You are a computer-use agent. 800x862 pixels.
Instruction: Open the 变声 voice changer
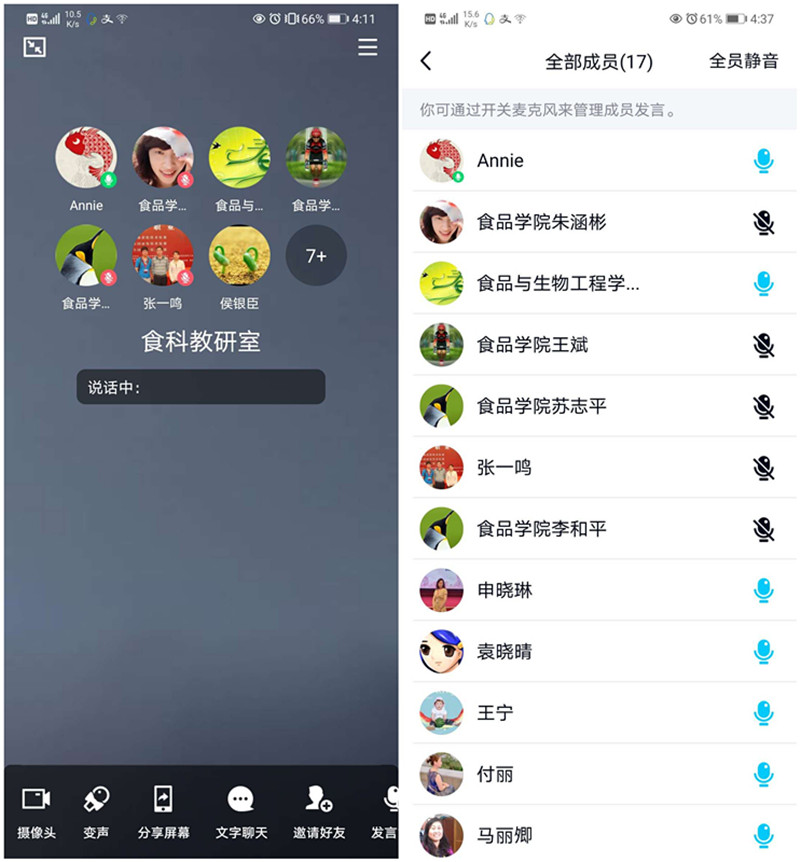click(x=96, y=808)
